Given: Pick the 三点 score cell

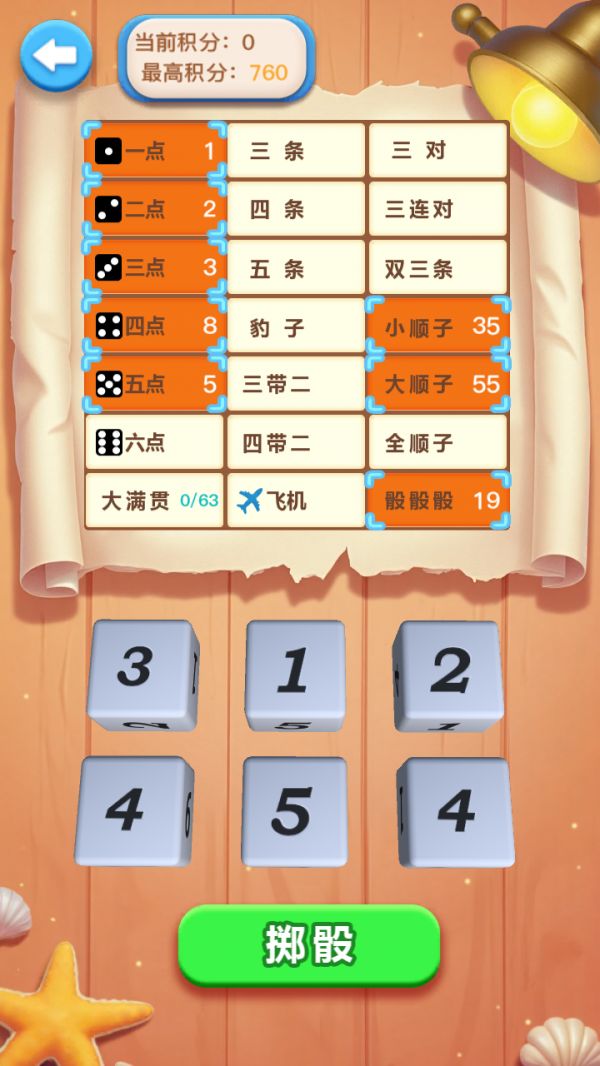Looking at the screenshot, I should click(x=155, y=268).
